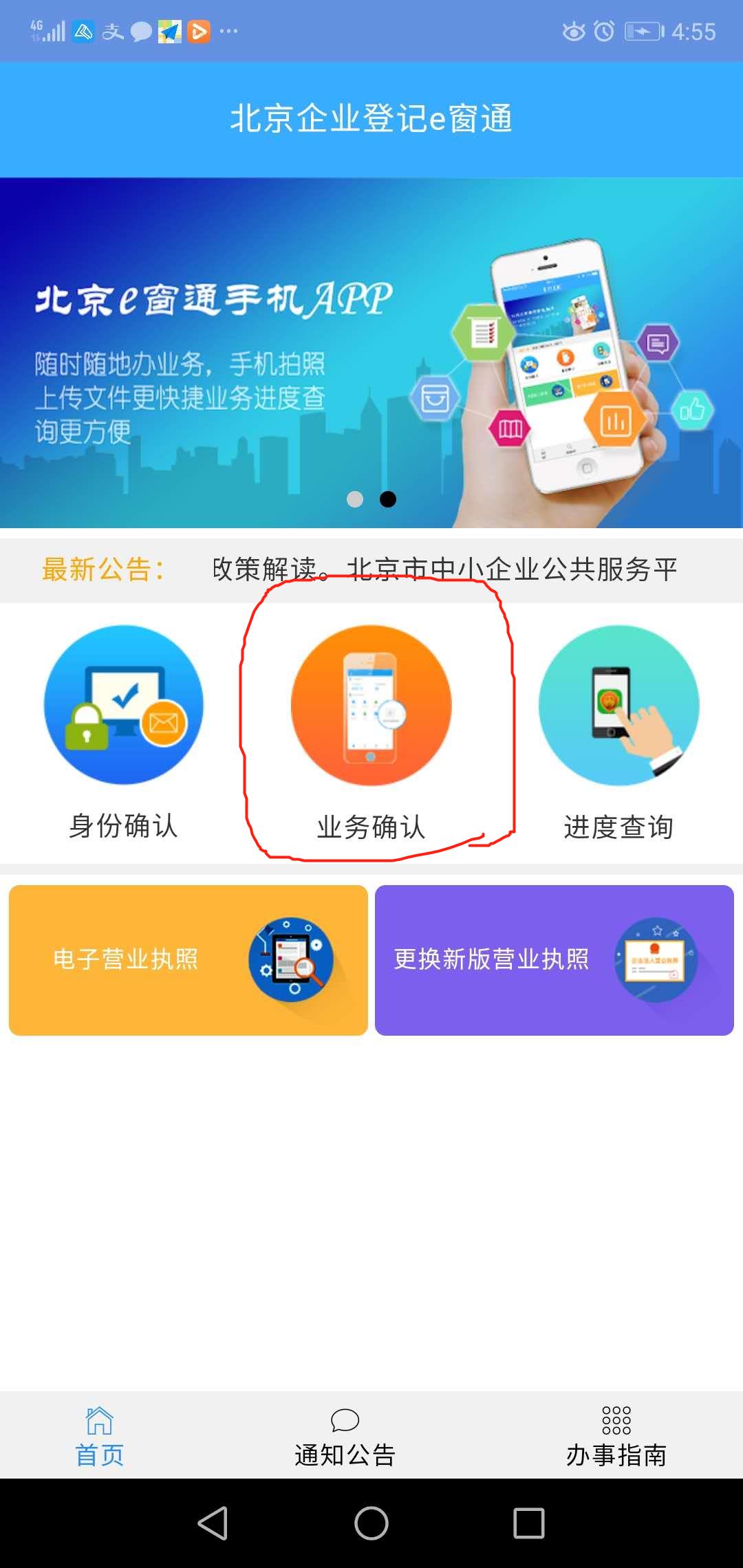The image size is (743, 1568).
Task: Open the scrolling 最新公告 announcement
Action: (444, 569)
